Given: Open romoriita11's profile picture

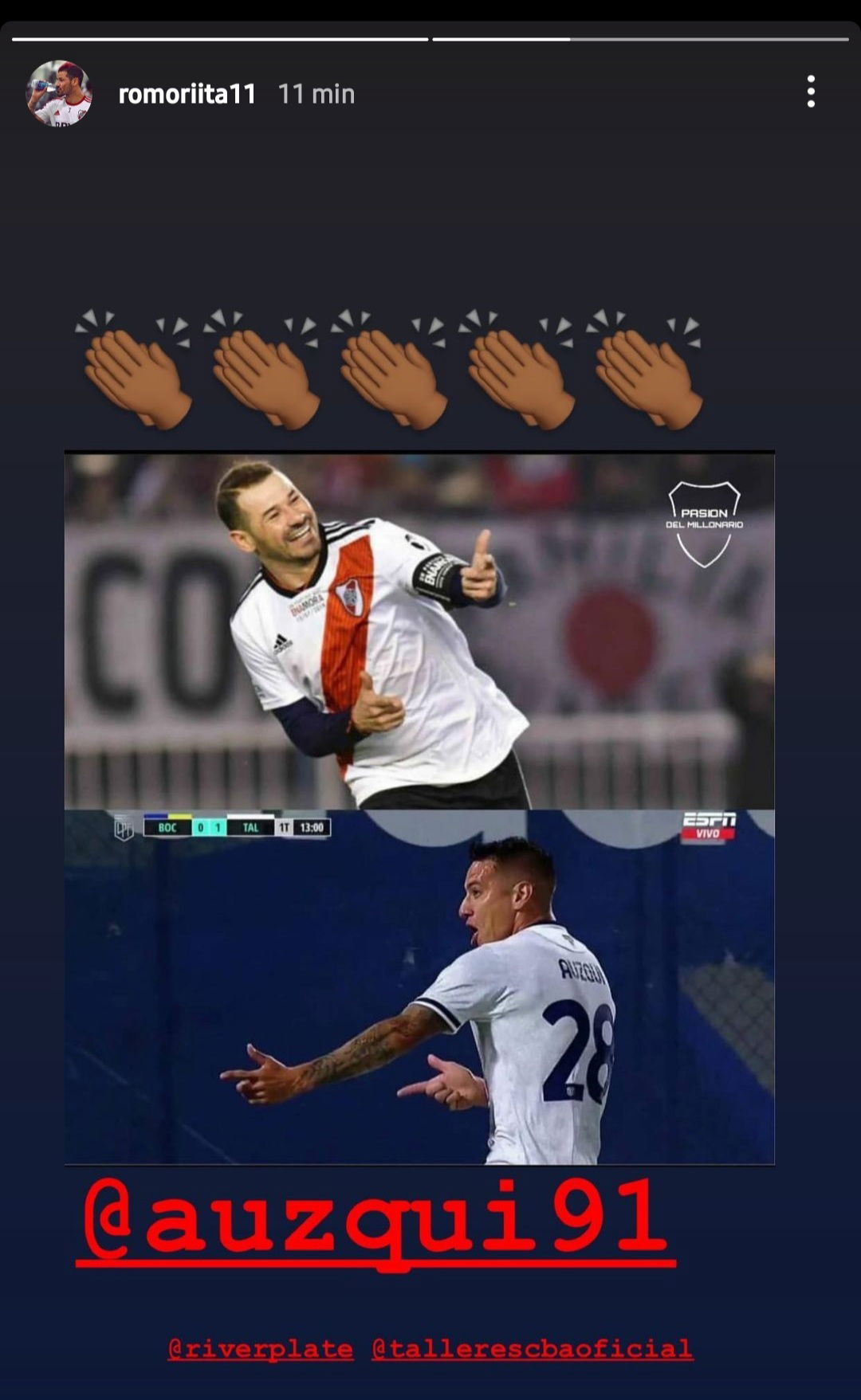Looking at the screenshot, I should click(59, 94).
